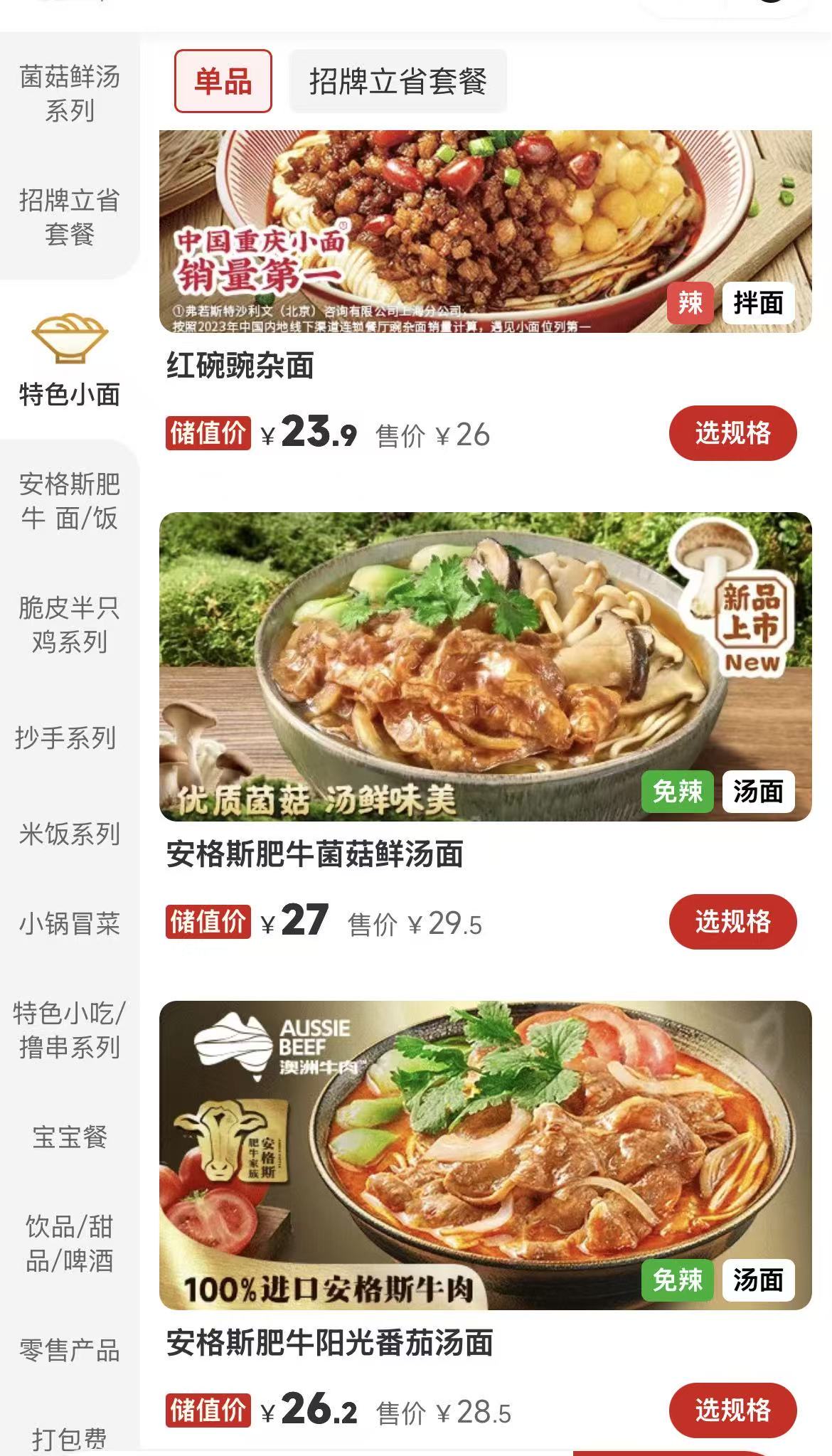832x1456 pixels.
Task: Open the 安格斯肥牛阳光番茄汤面 dish image
Action: tap(485, 1155)
